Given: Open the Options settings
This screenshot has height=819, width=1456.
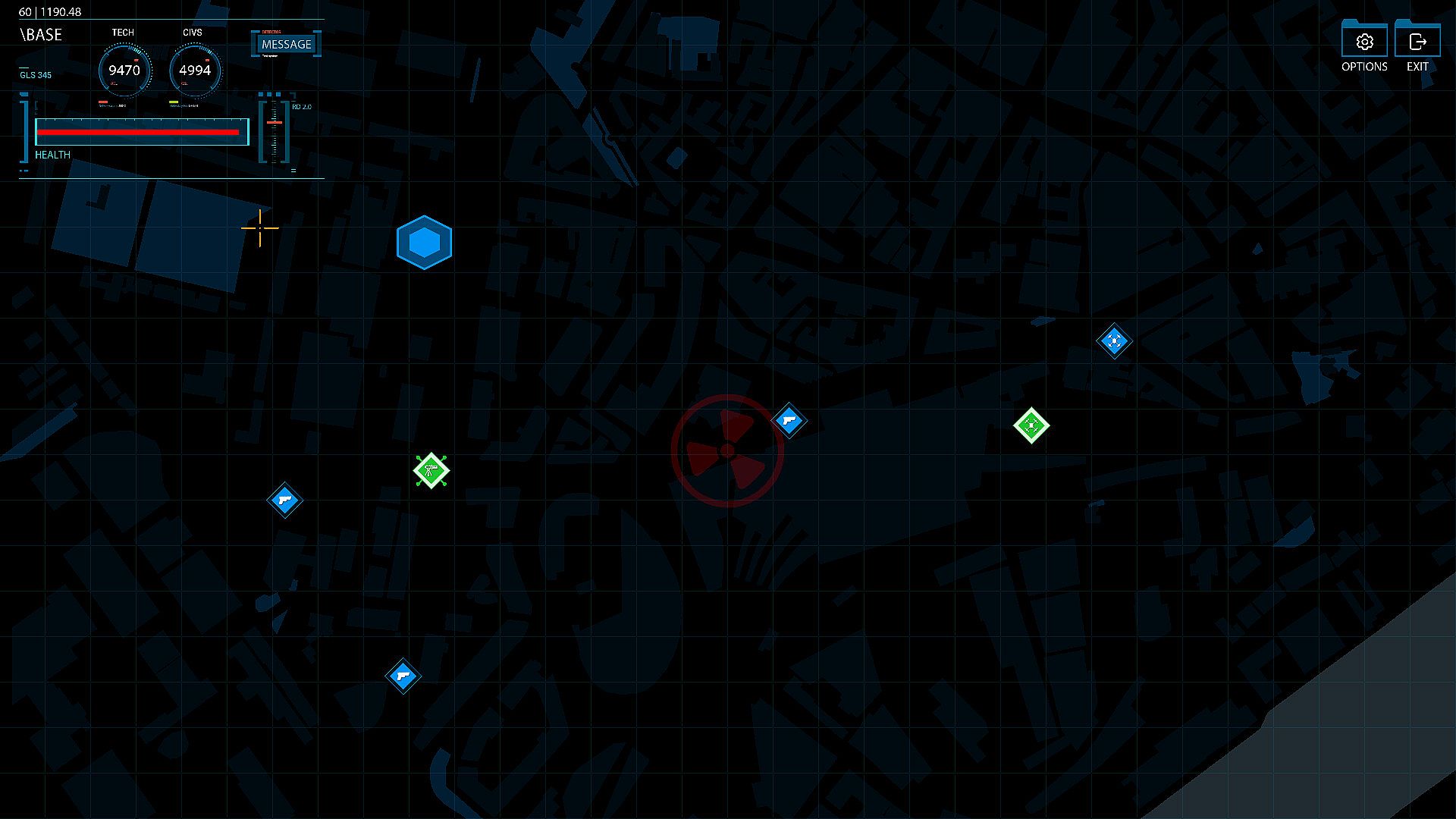Looking at the screenshot, I should 1364,42.
